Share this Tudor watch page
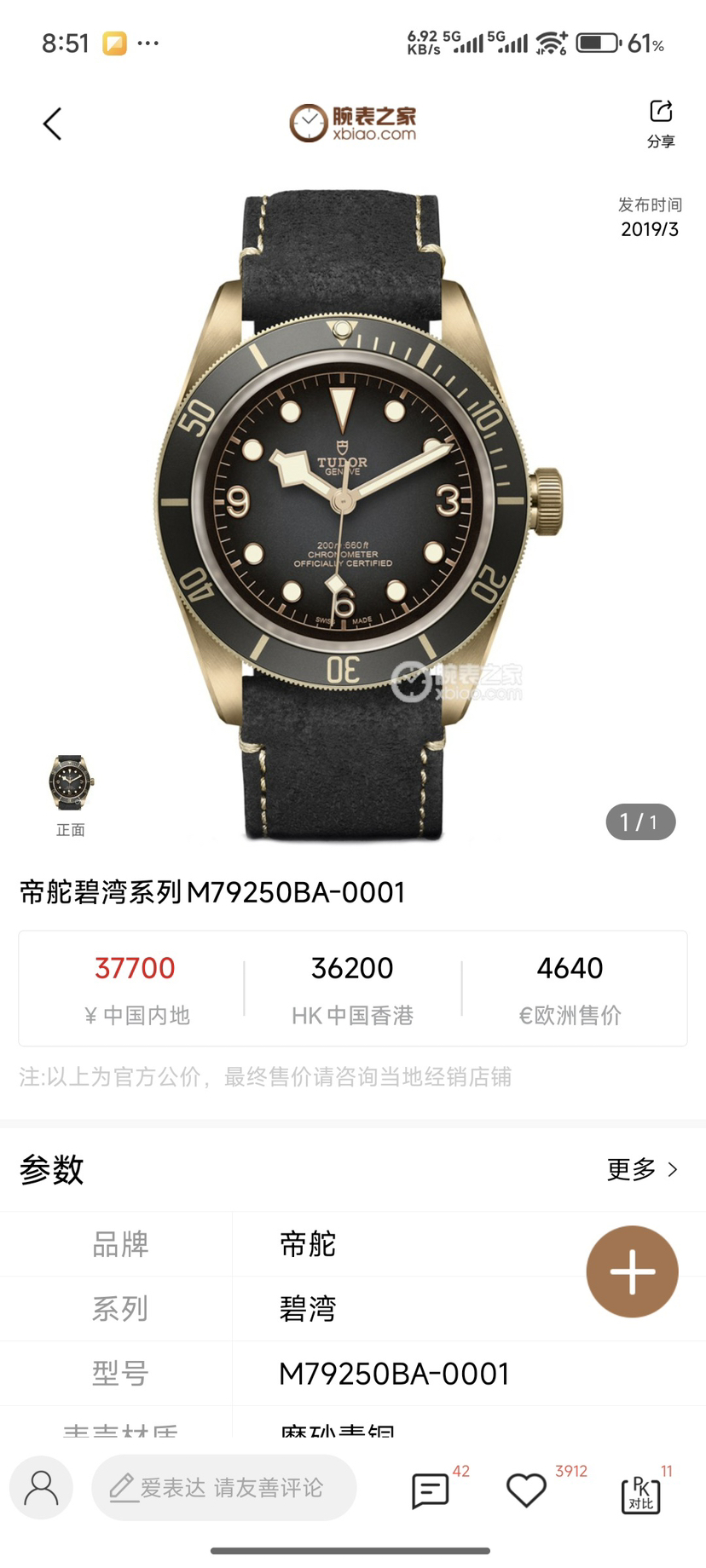 coord(661,123)
